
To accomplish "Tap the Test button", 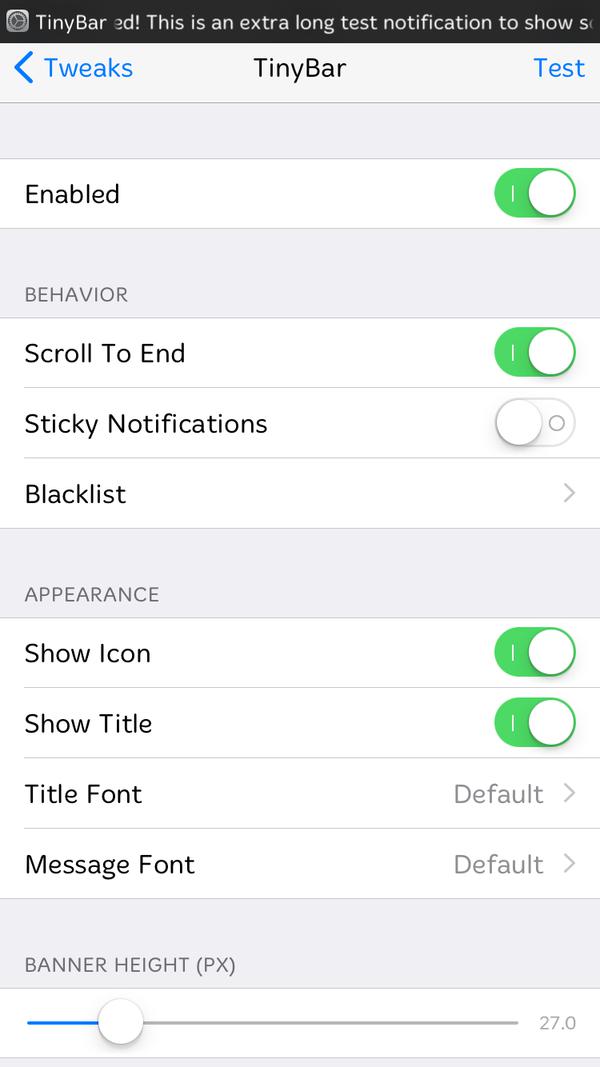I will (x=558, y=68).
